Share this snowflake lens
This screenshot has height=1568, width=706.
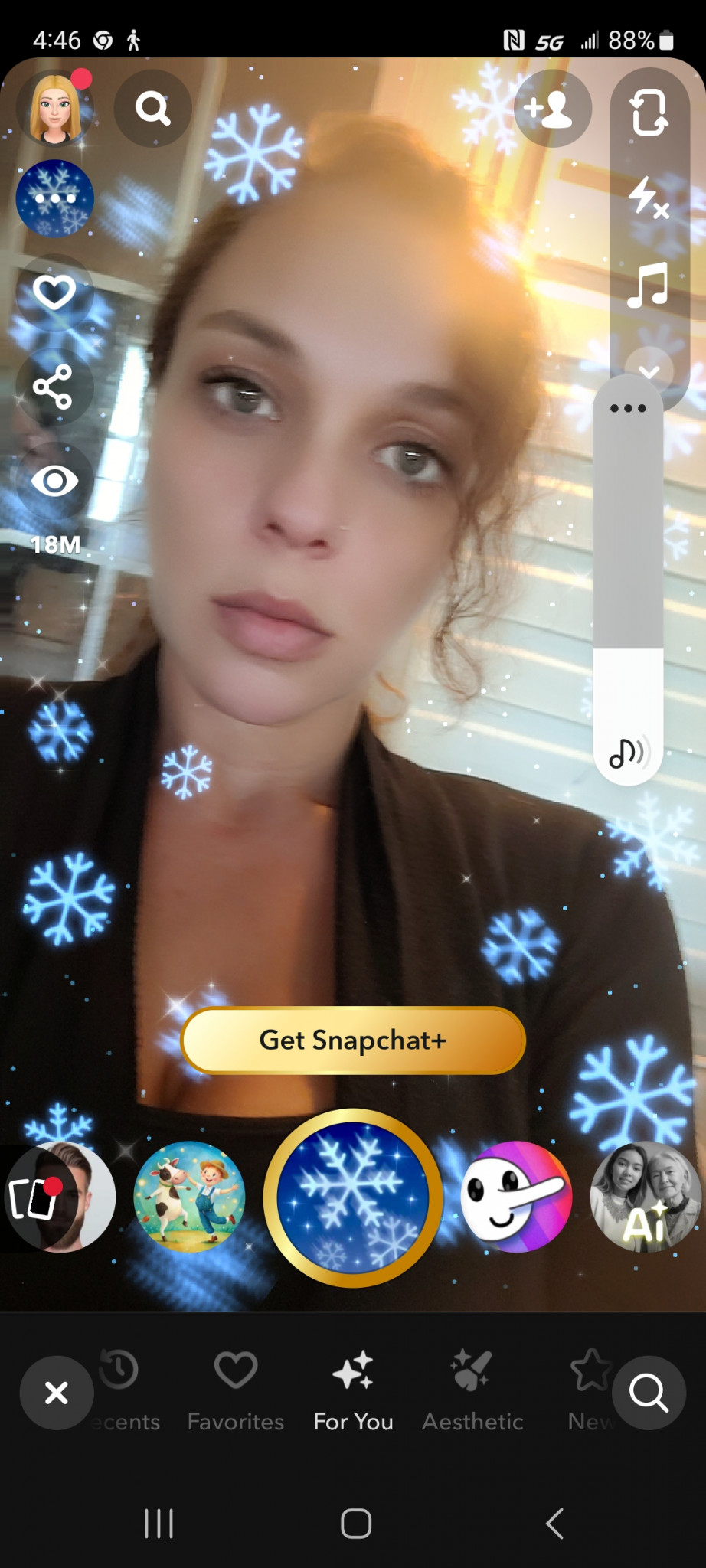(54, 387)
